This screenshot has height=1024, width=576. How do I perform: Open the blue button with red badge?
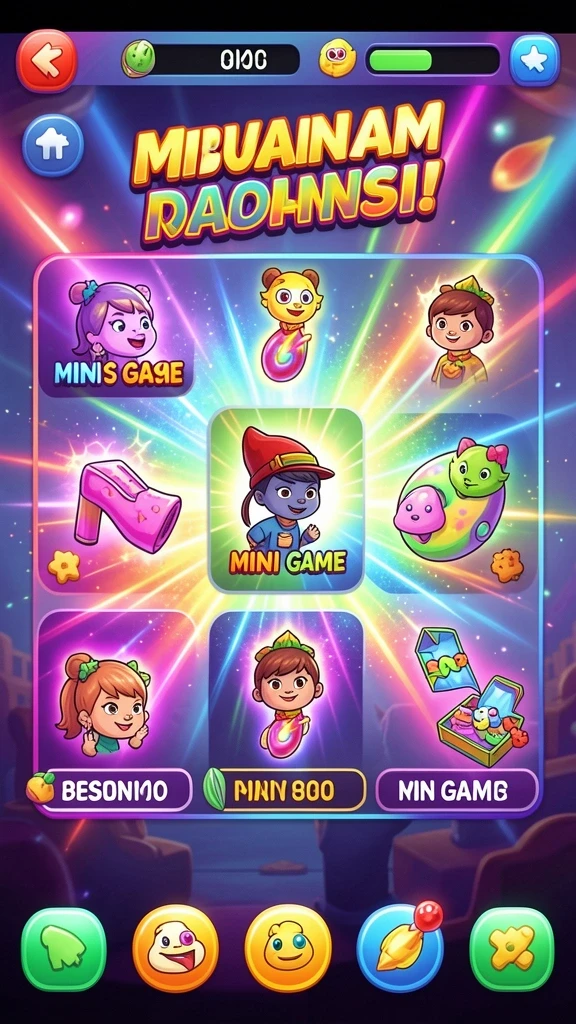click(400, 947)
